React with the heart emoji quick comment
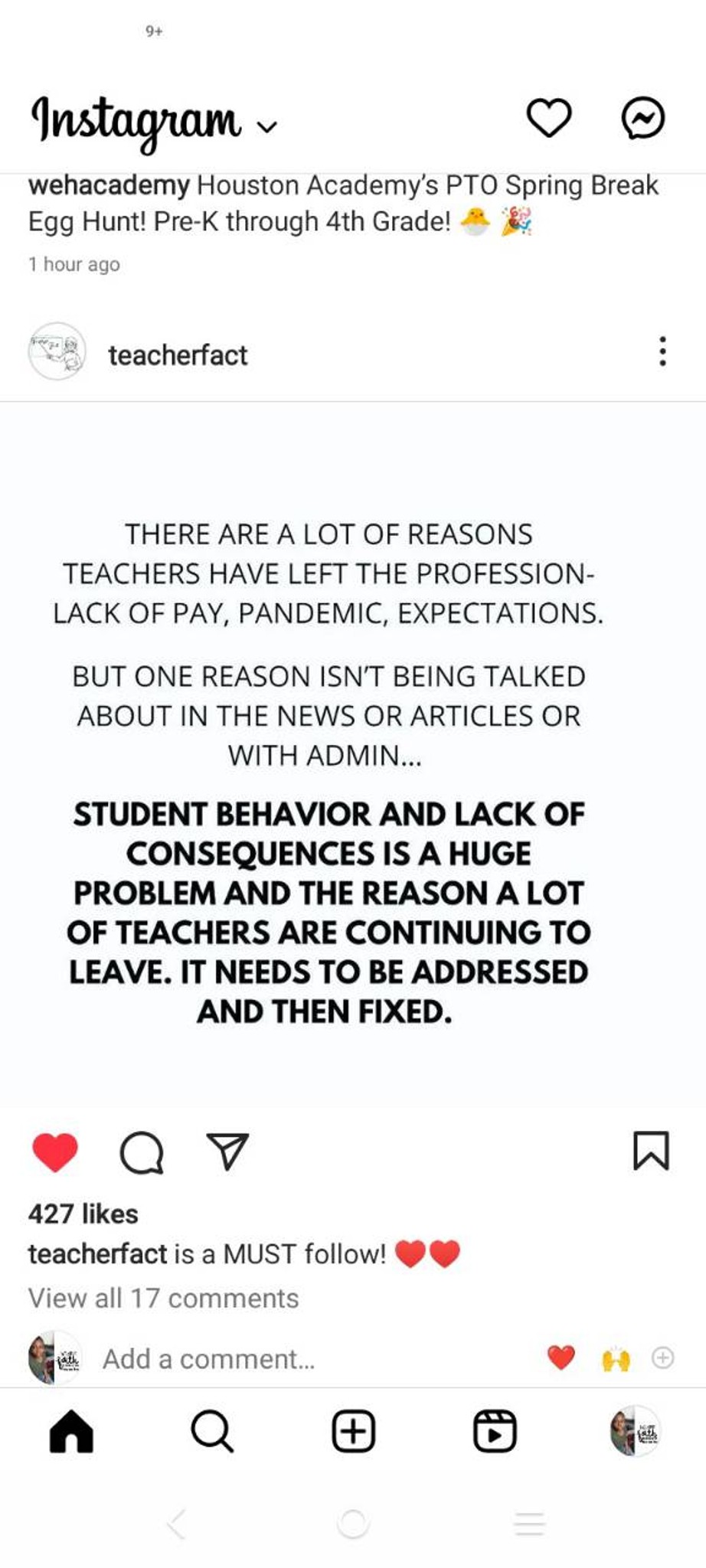This screenshot has height=1568, width=706. (561, 1357)
